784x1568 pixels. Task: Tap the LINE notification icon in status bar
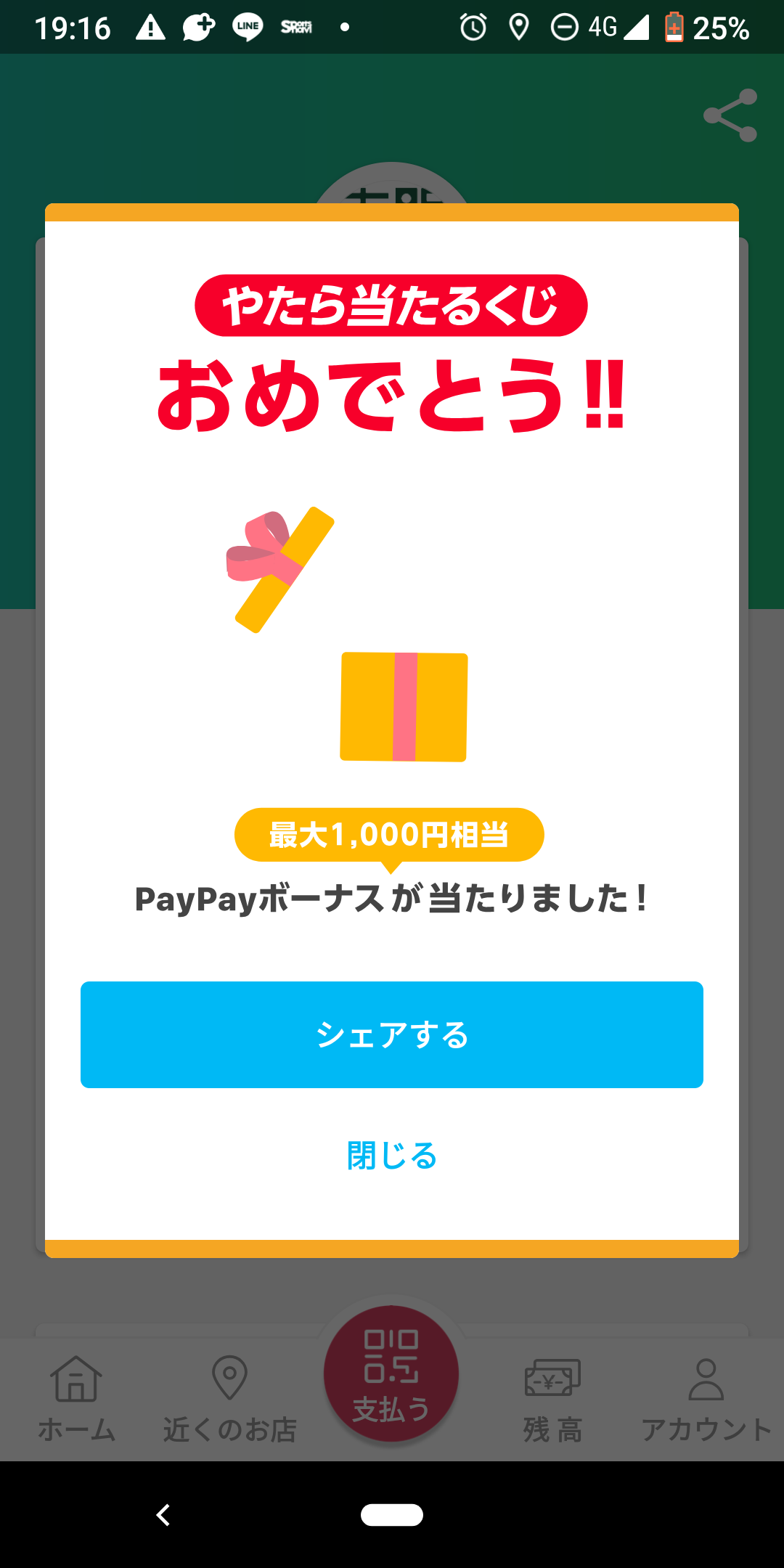point(247,28)
